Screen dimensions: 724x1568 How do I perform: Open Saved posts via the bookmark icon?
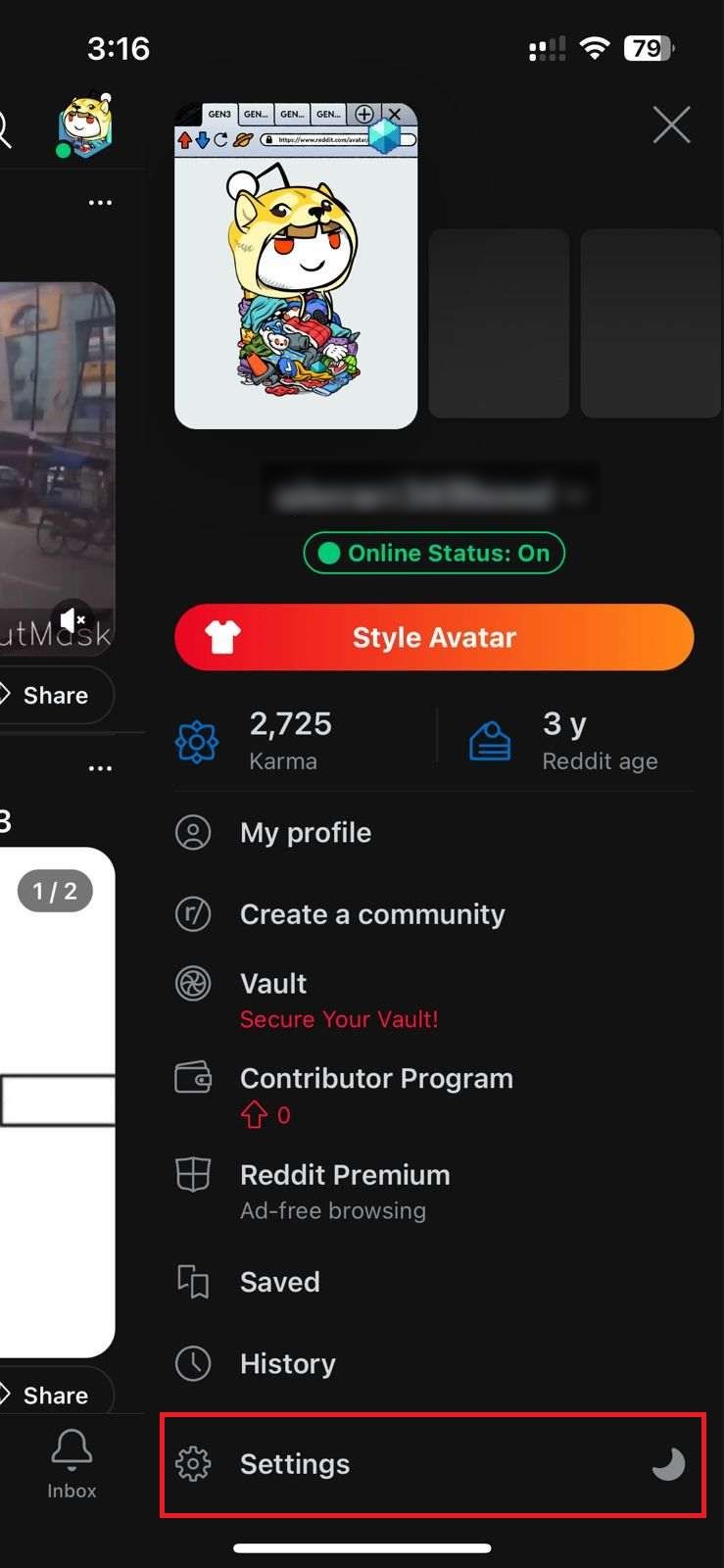[x=193, y=1282]
